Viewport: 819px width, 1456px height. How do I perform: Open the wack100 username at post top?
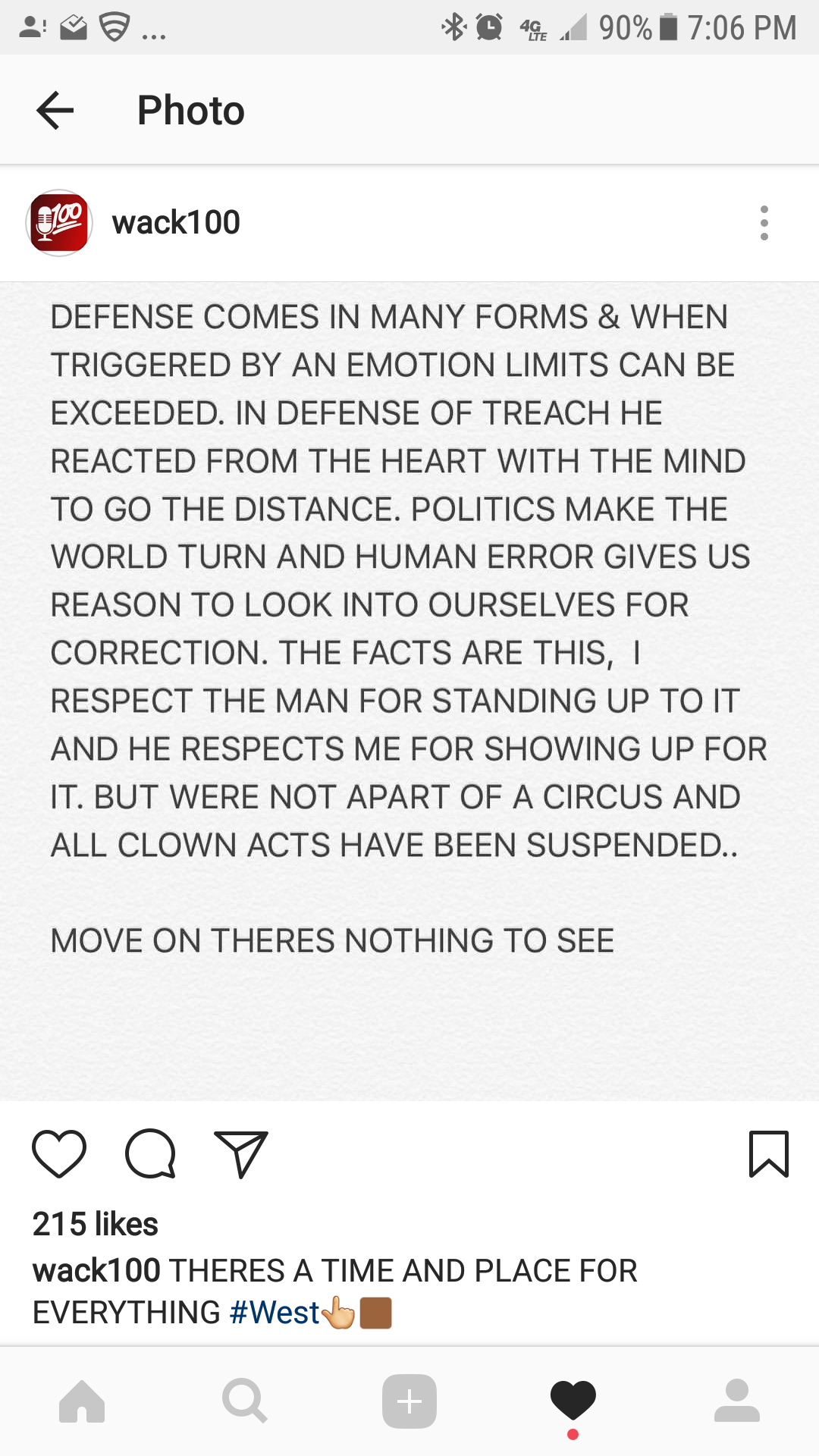[176, 223]
